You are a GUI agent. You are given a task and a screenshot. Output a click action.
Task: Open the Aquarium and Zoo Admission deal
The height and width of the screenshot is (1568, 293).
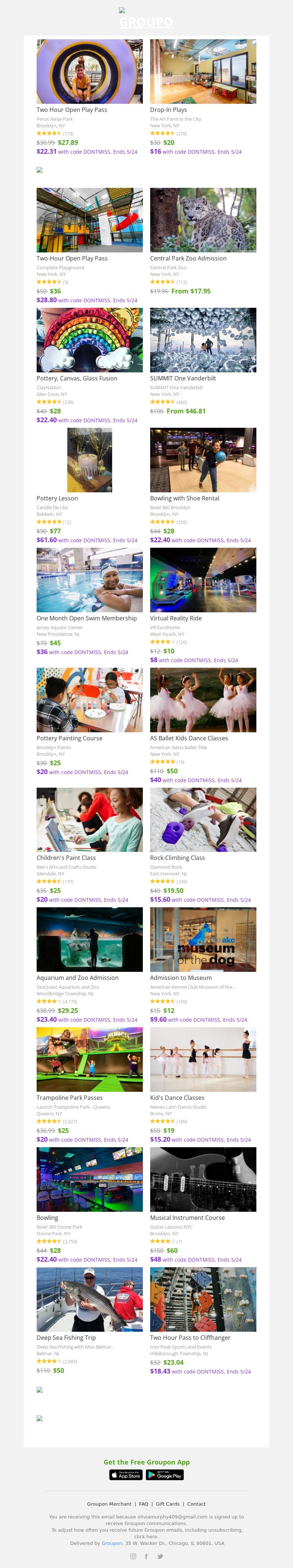click(x=89, y=939)
